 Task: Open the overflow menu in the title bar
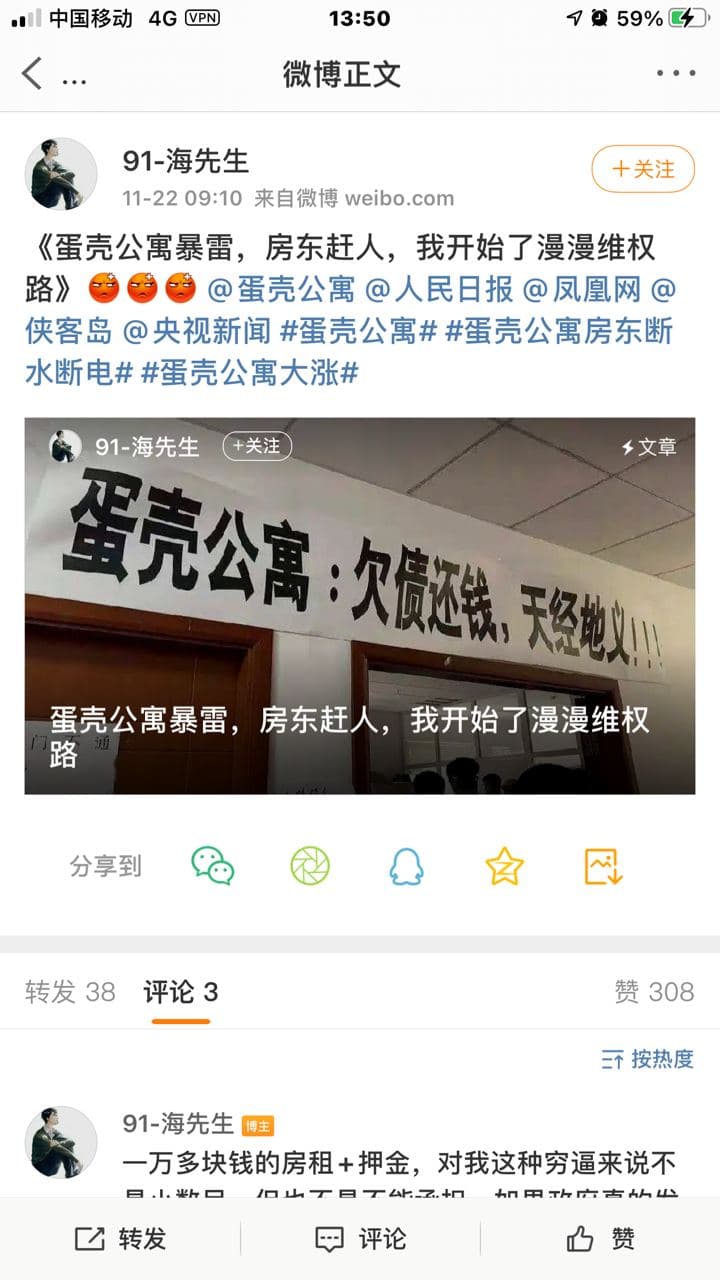pyautogui.click(x=676, y=74)
